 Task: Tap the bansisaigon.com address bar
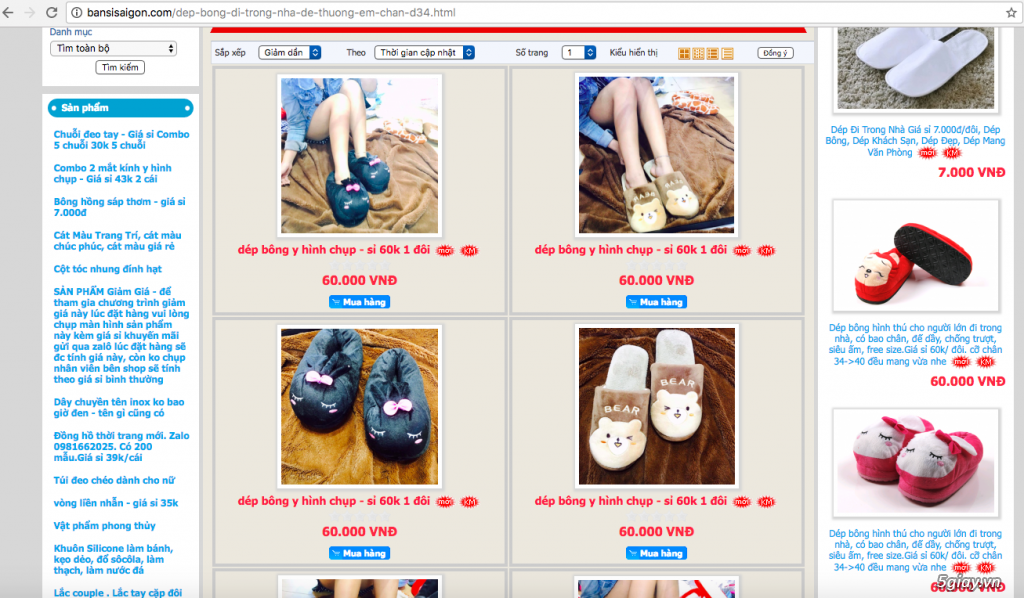pos(400,13)
